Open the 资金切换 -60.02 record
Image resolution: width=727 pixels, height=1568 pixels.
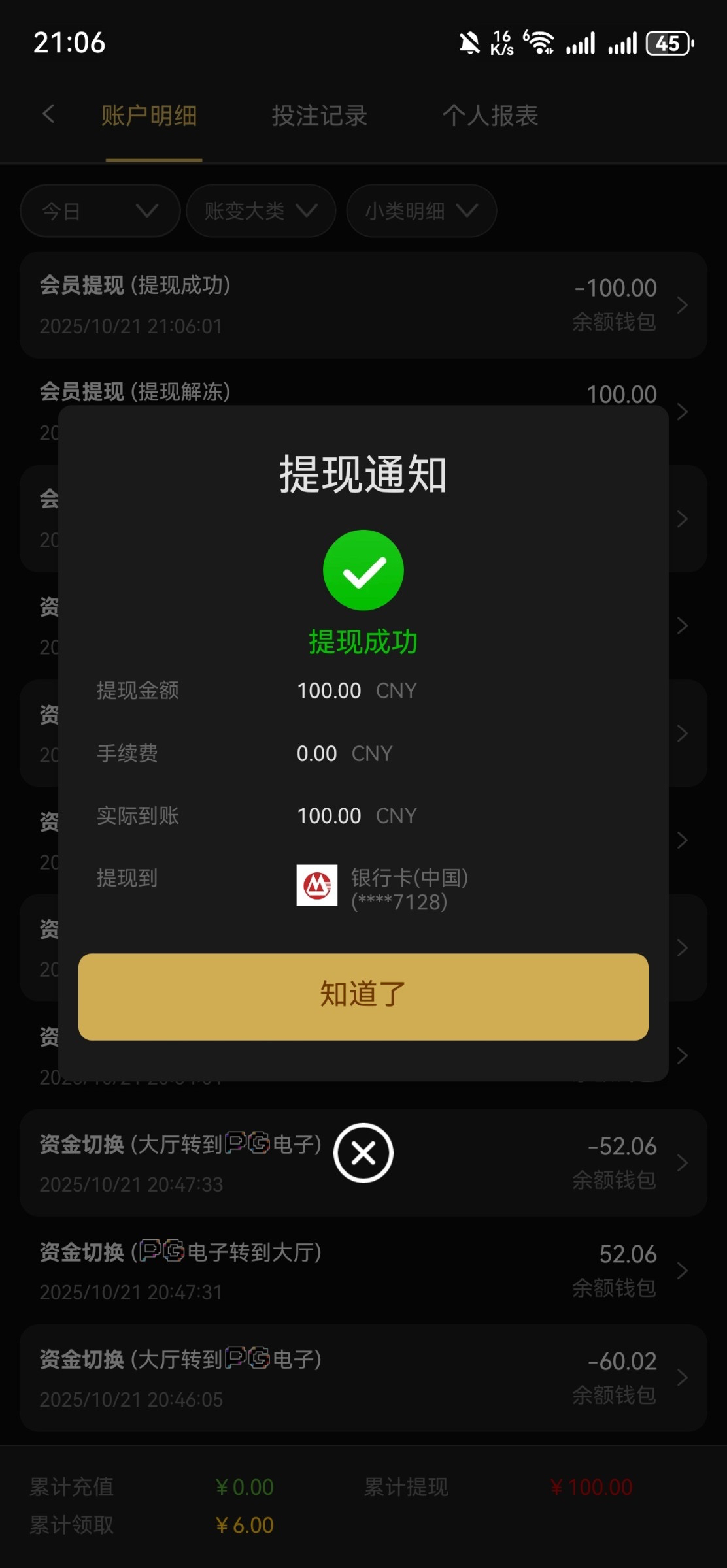[363, 1377]
